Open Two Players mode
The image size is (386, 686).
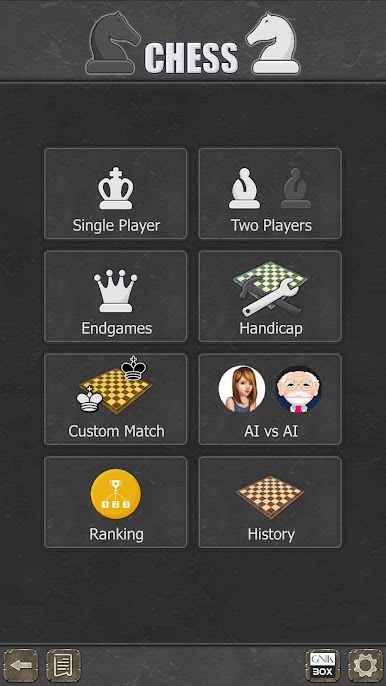[x=270, y=194]
